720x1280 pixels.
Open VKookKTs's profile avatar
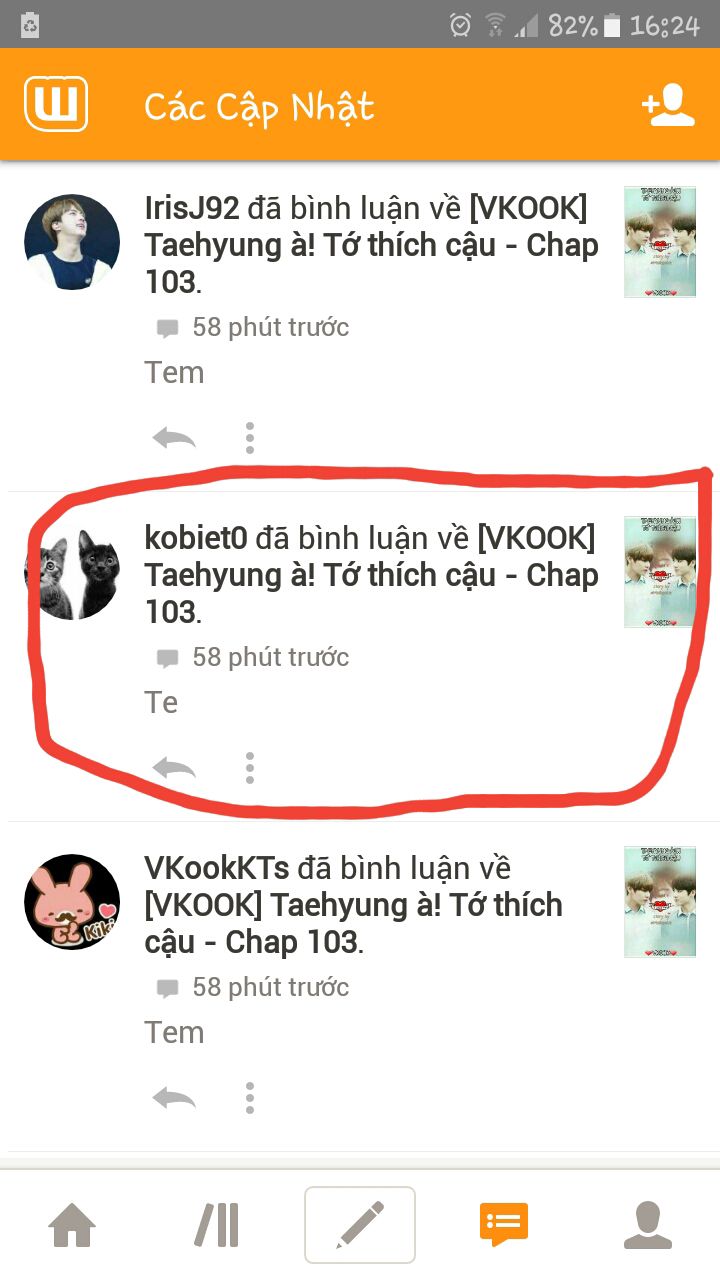point(72,902)
